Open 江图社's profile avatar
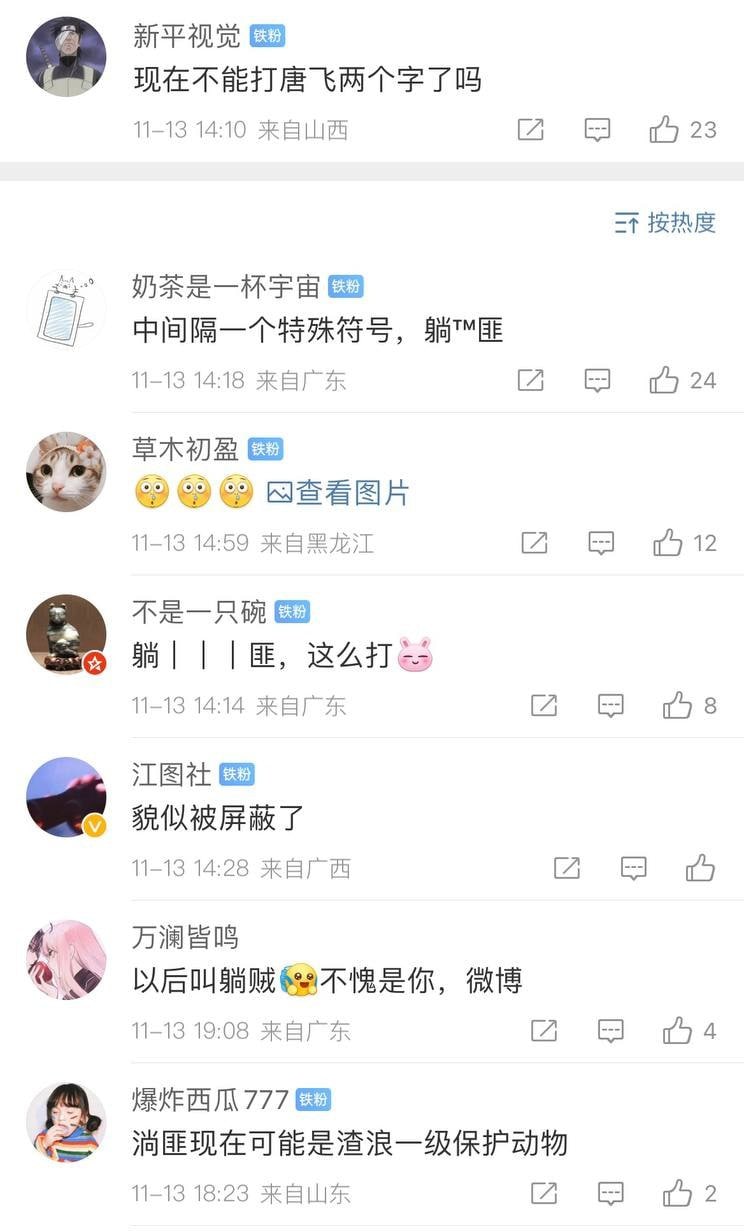 click(66, 797)
